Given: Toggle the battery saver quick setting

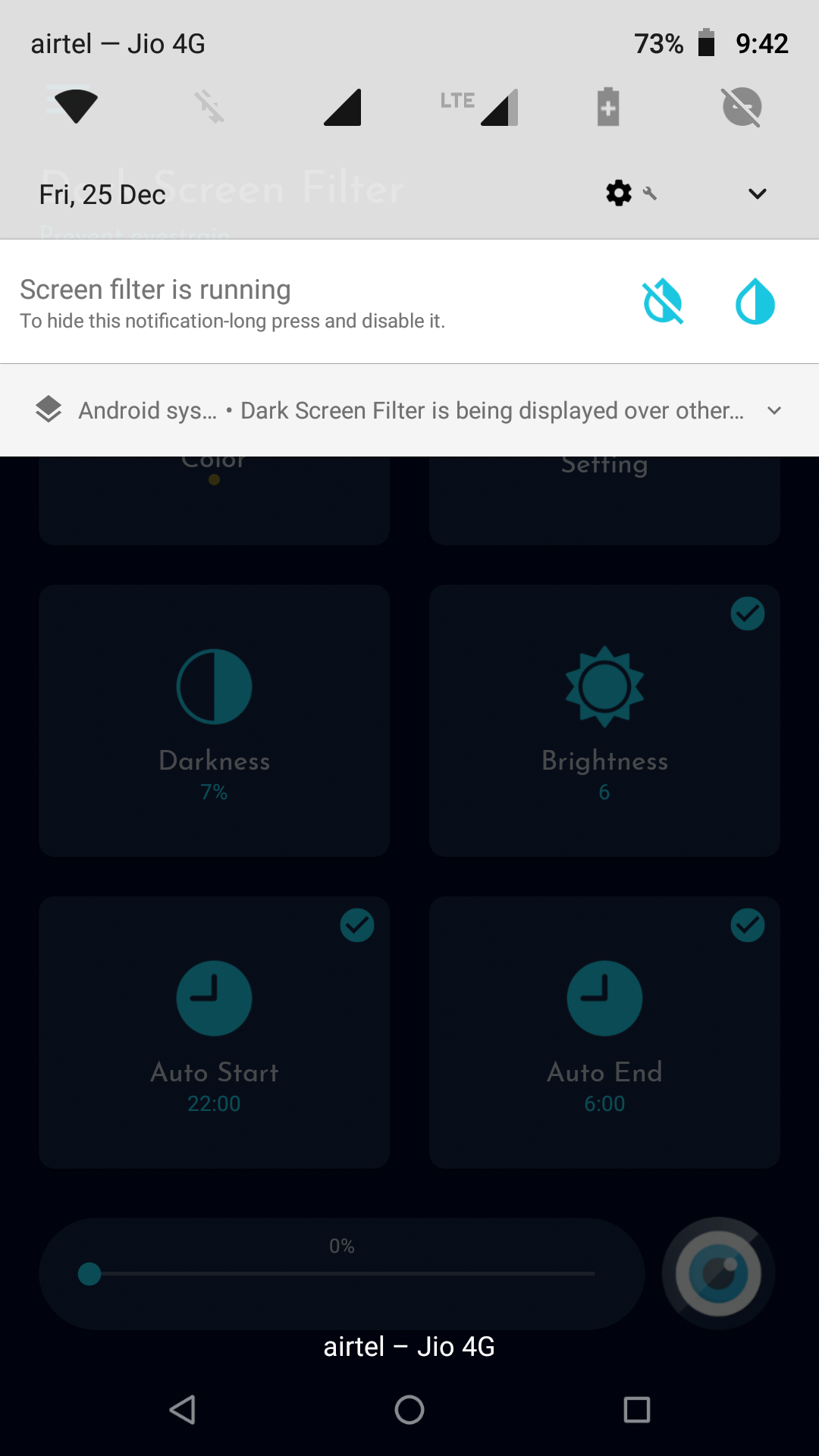Looking at the screenshot, I should 608,106.
